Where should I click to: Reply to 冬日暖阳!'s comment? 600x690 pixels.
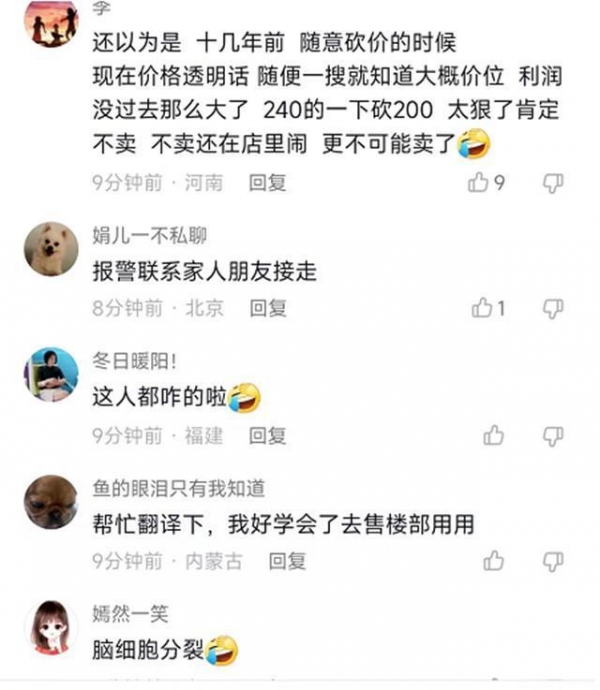tap(268, 435)
